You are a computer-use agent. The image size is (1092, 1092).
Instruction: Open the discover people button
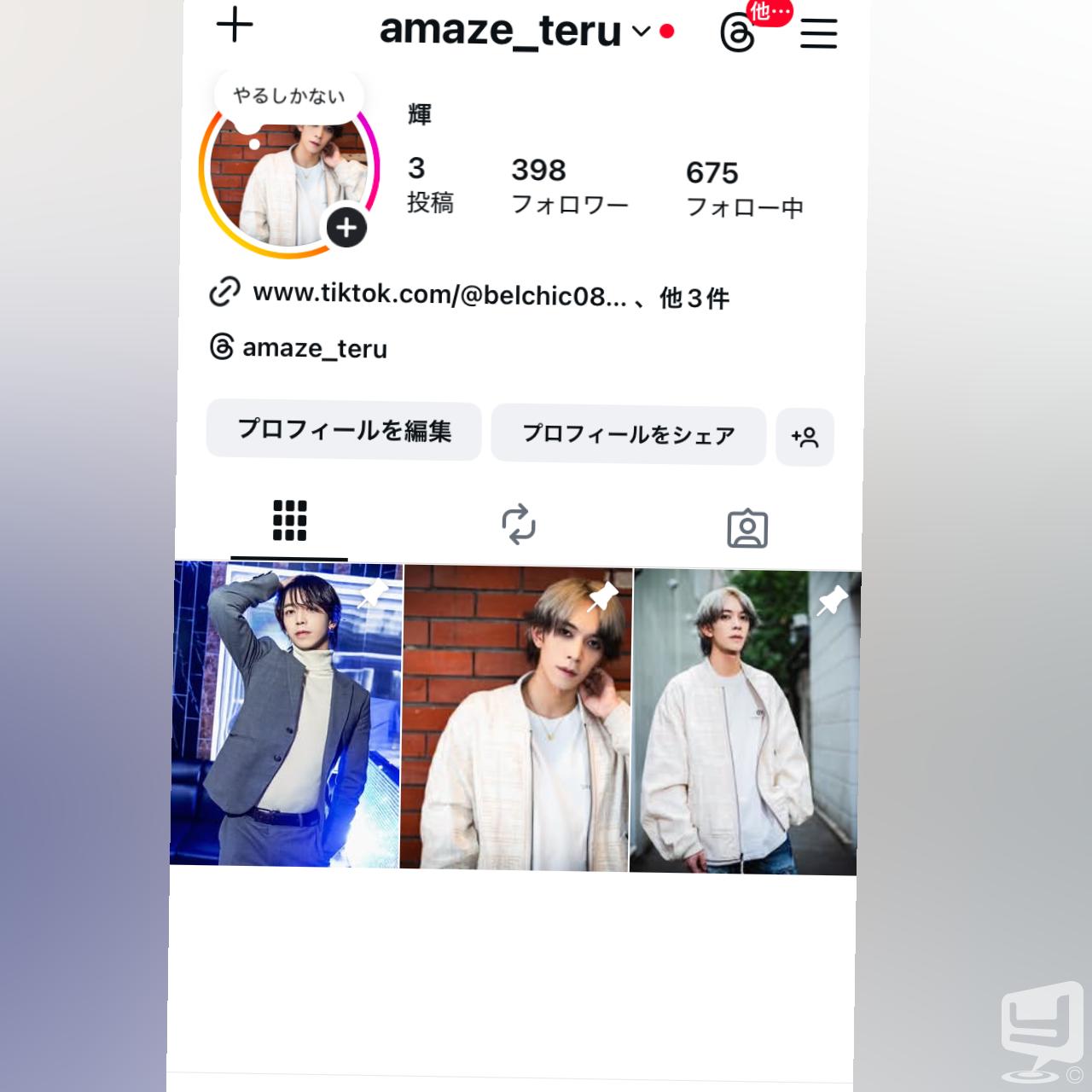pyautogui.click(x=804, y=438)
